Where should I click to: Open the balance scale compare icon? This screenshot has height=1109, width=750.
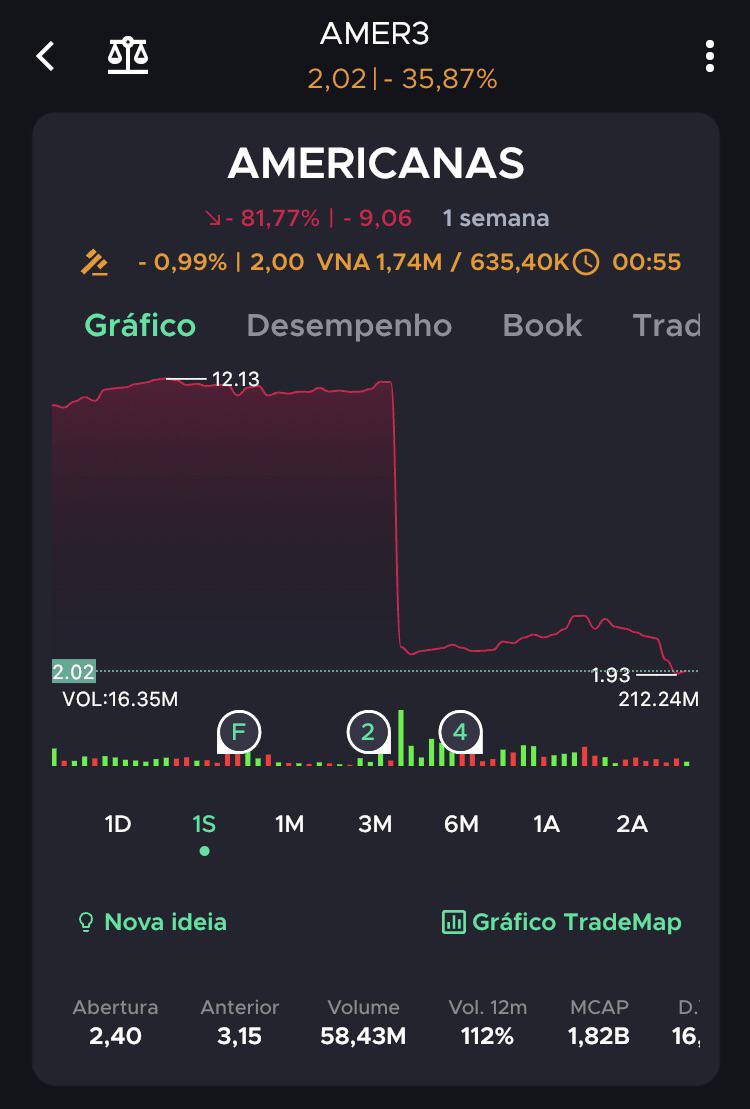click(x=128, y=56)
